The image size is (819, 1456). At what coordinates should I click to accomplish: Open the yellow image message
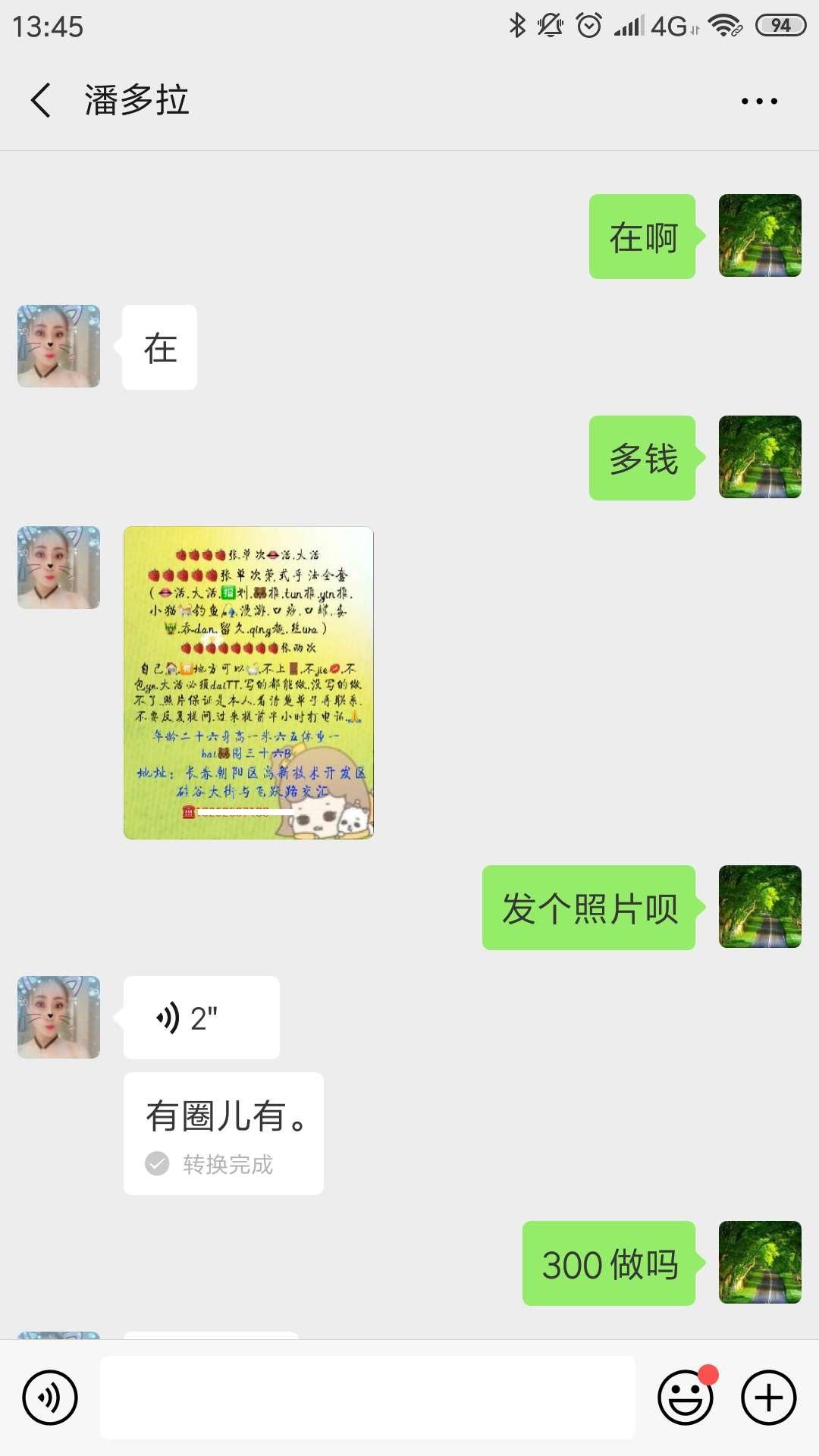[248, 682]
